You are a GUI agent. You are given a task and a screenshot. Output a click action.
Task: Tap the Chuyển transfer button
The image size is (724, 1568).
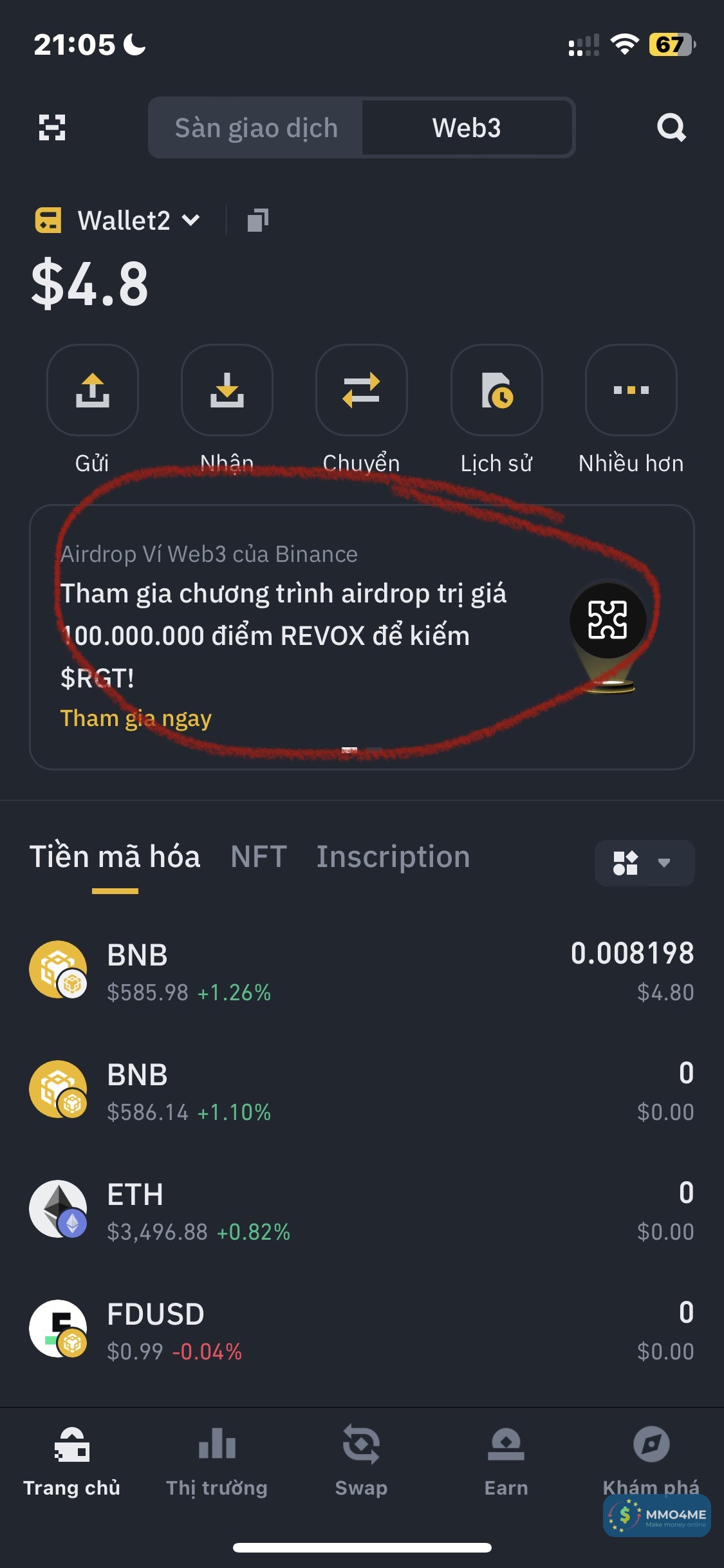tap(361, 390)
